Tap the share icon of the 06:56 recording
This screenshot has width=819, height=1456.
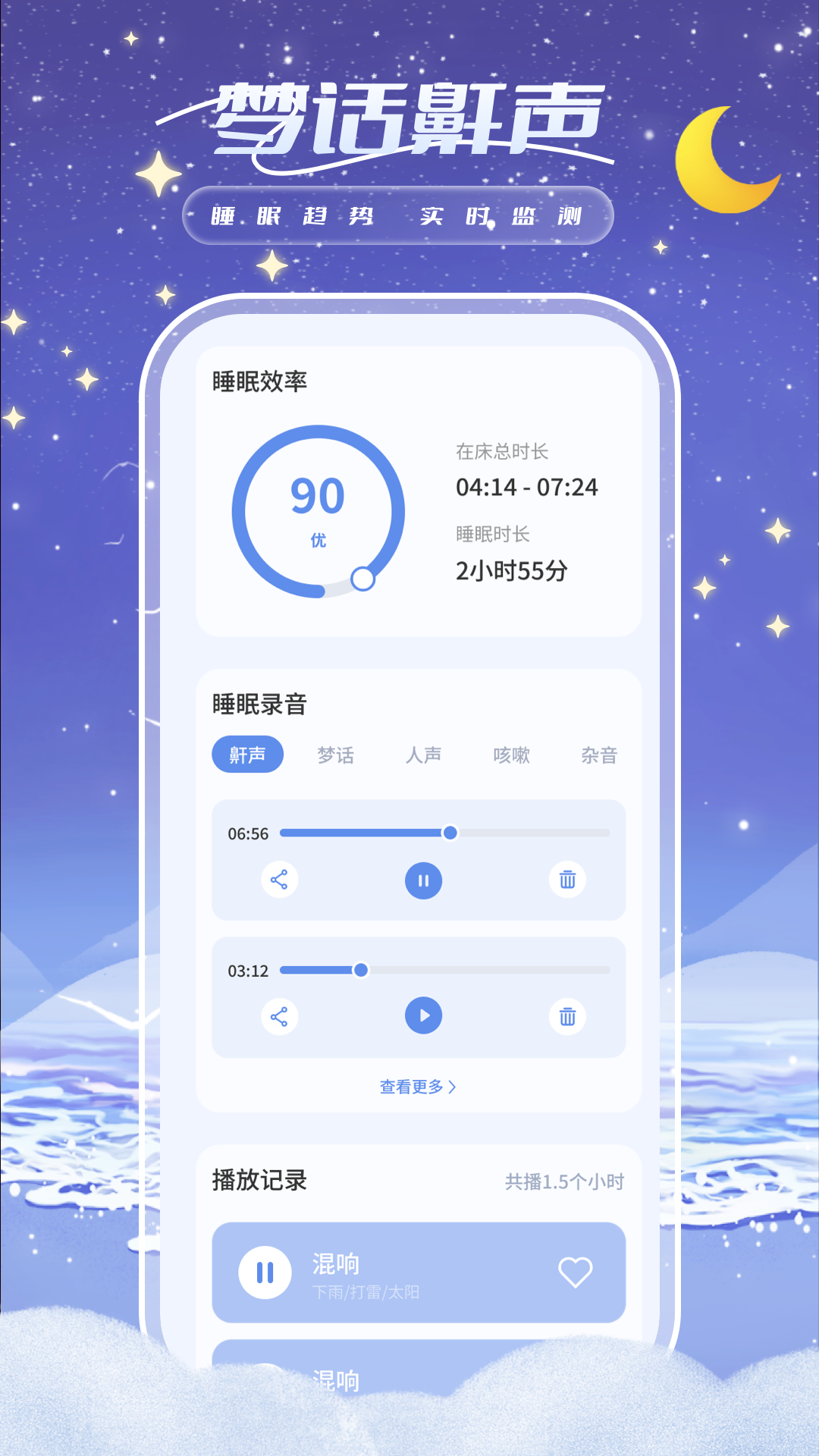coord(279,880)
